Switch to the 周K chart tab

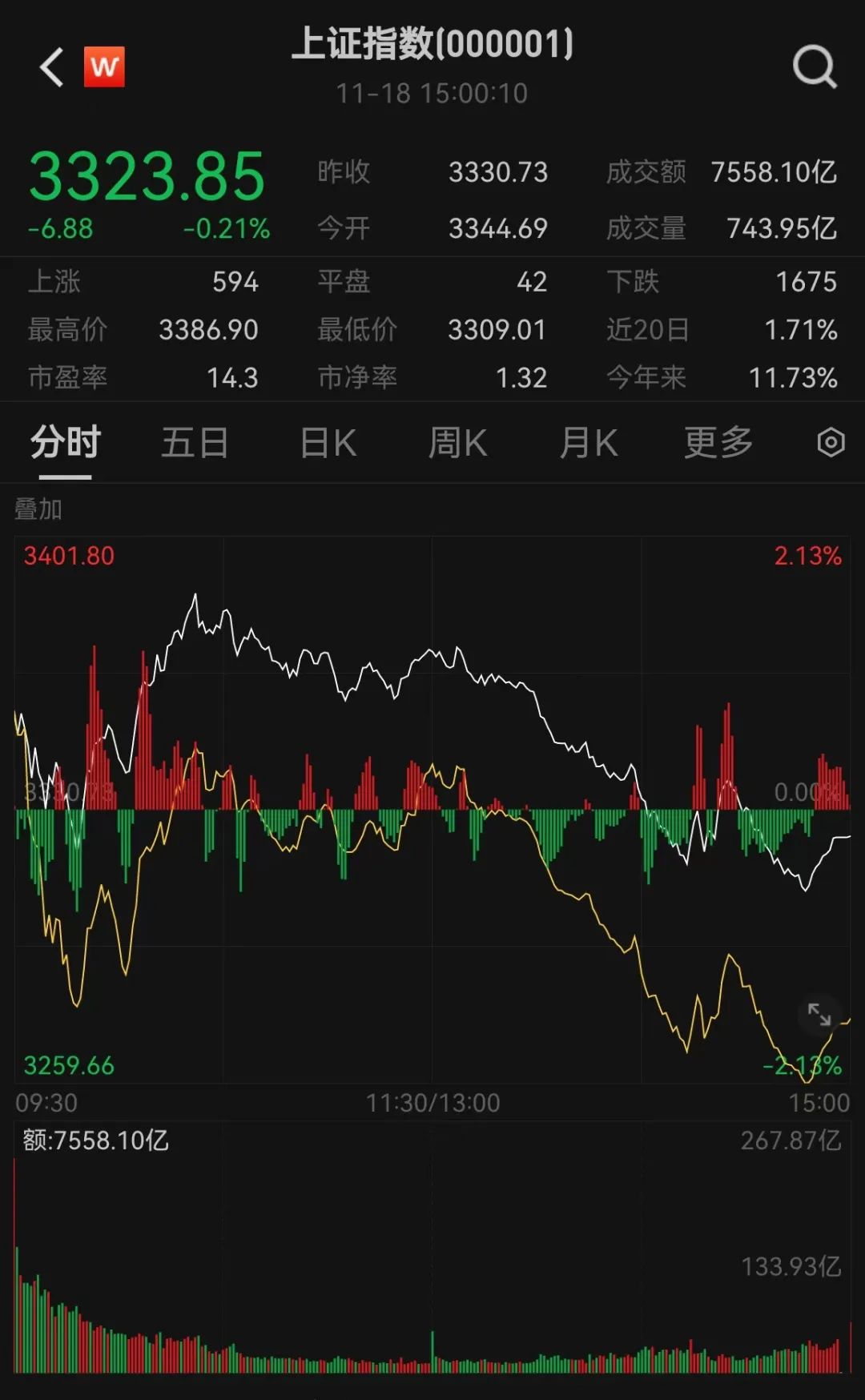click(457, 443)
